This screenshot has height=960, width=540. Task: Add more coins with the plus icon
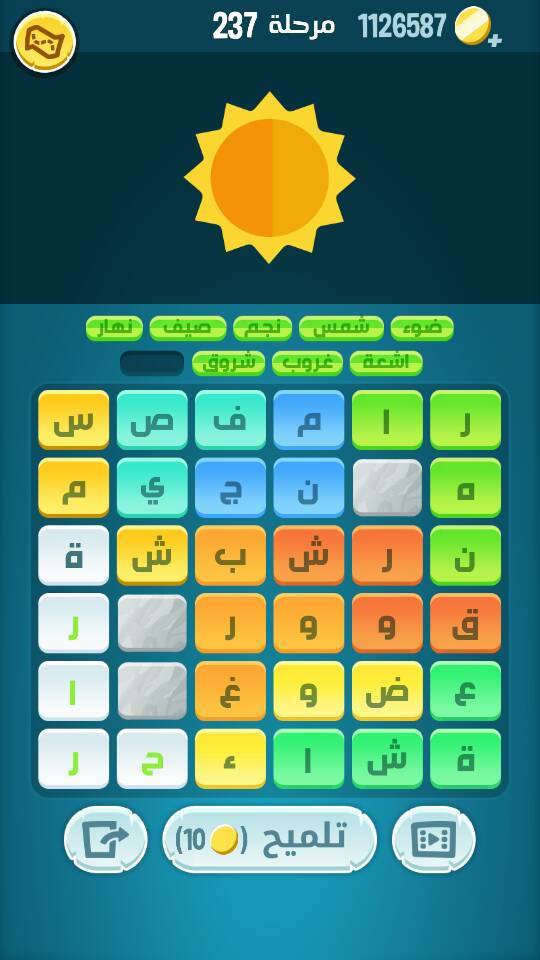click(x=495, y=40)
